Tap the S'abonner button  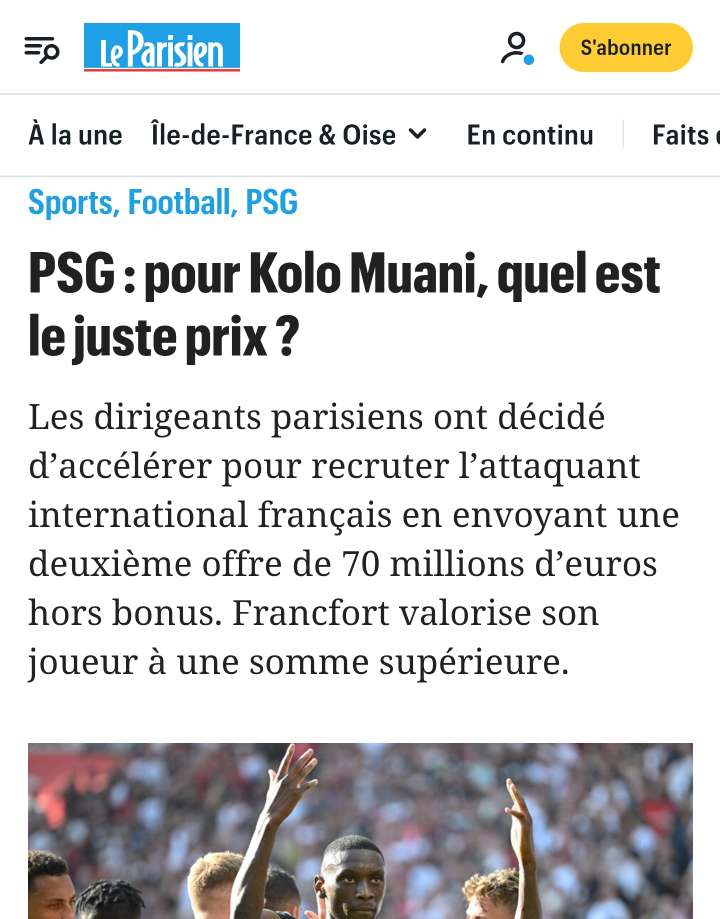tap(625, 48)
